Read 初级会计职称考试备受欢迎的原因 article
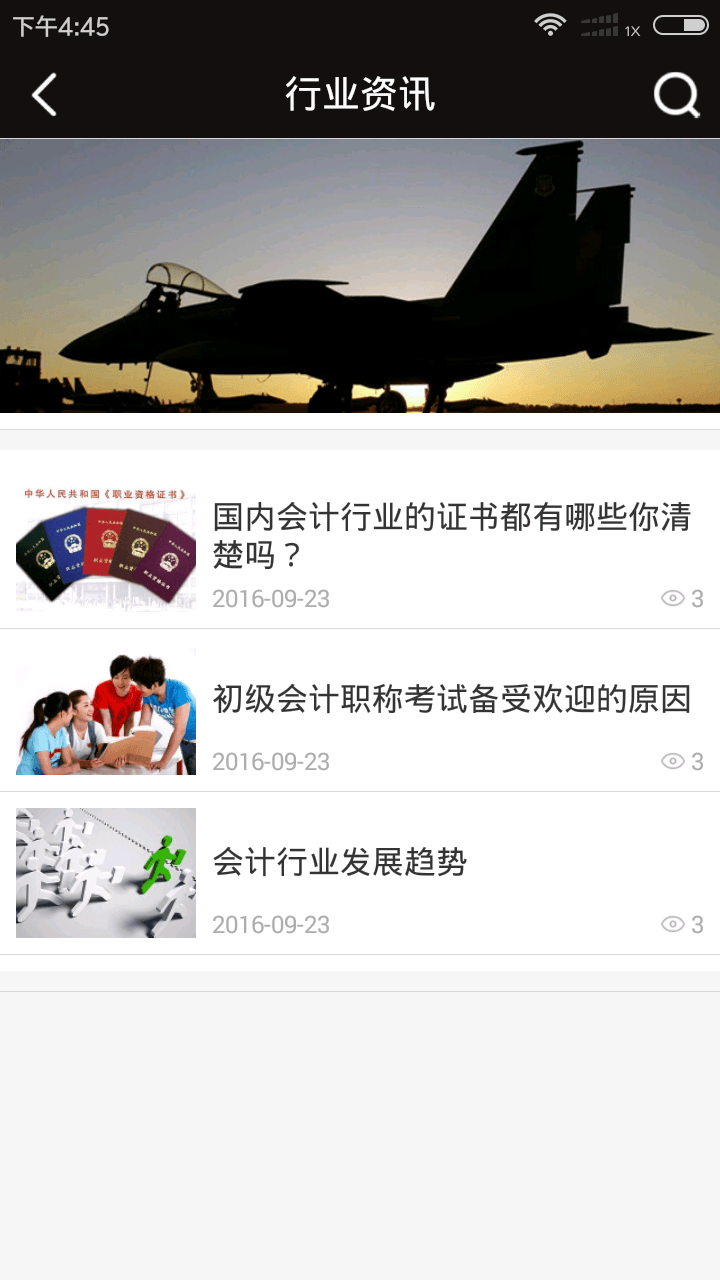The image size is (720, 1280). click(451, 699)
